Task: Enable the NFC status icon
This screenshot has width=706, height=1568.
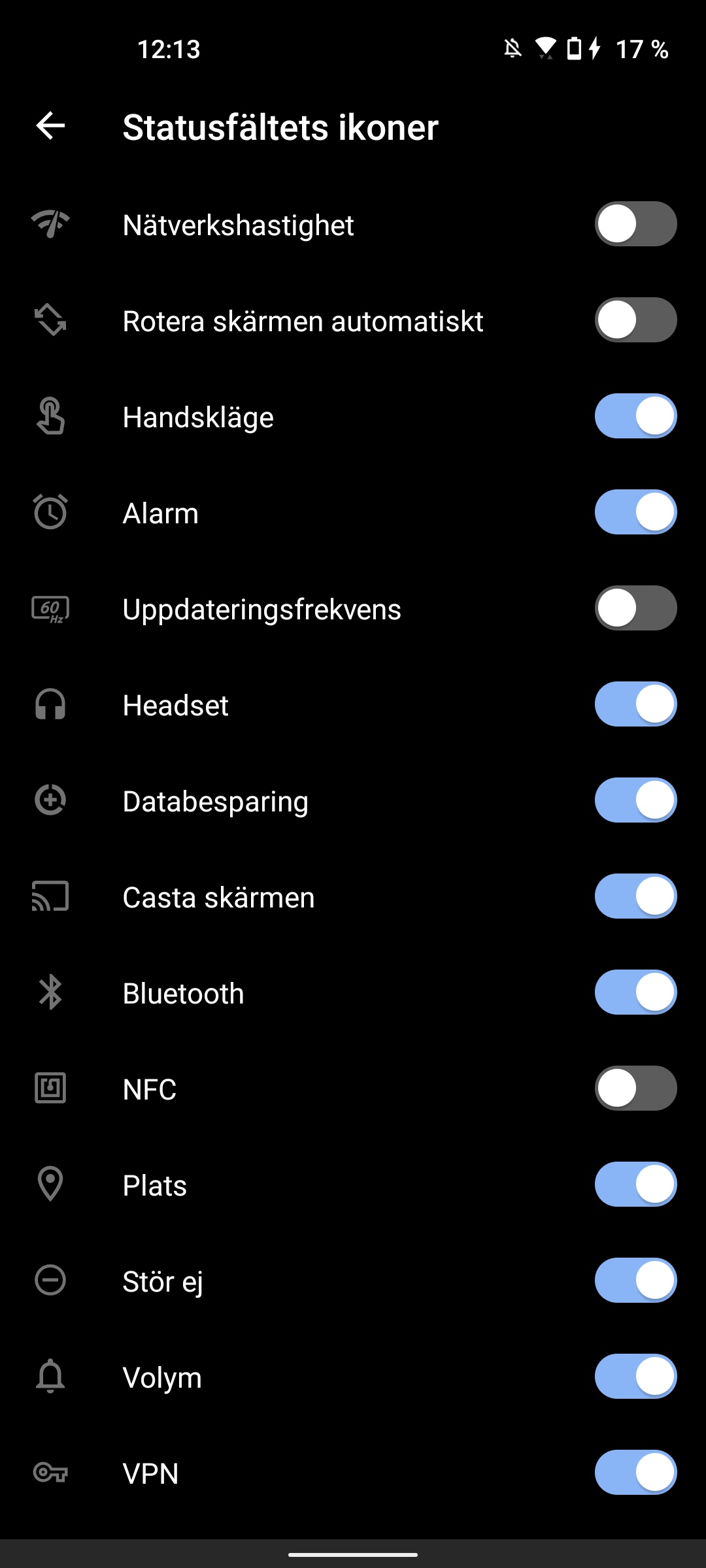Action: pyautogui.click(x=635, y=1088)
